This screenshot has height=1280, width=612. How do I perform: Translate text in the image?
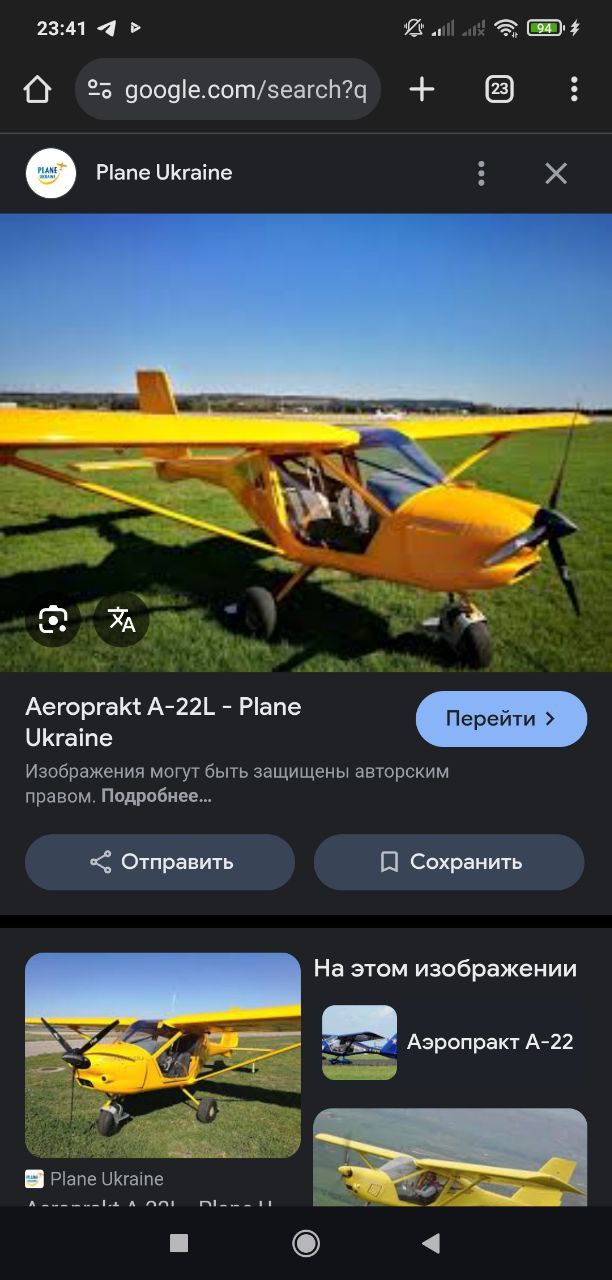click(x=121, y=620)
